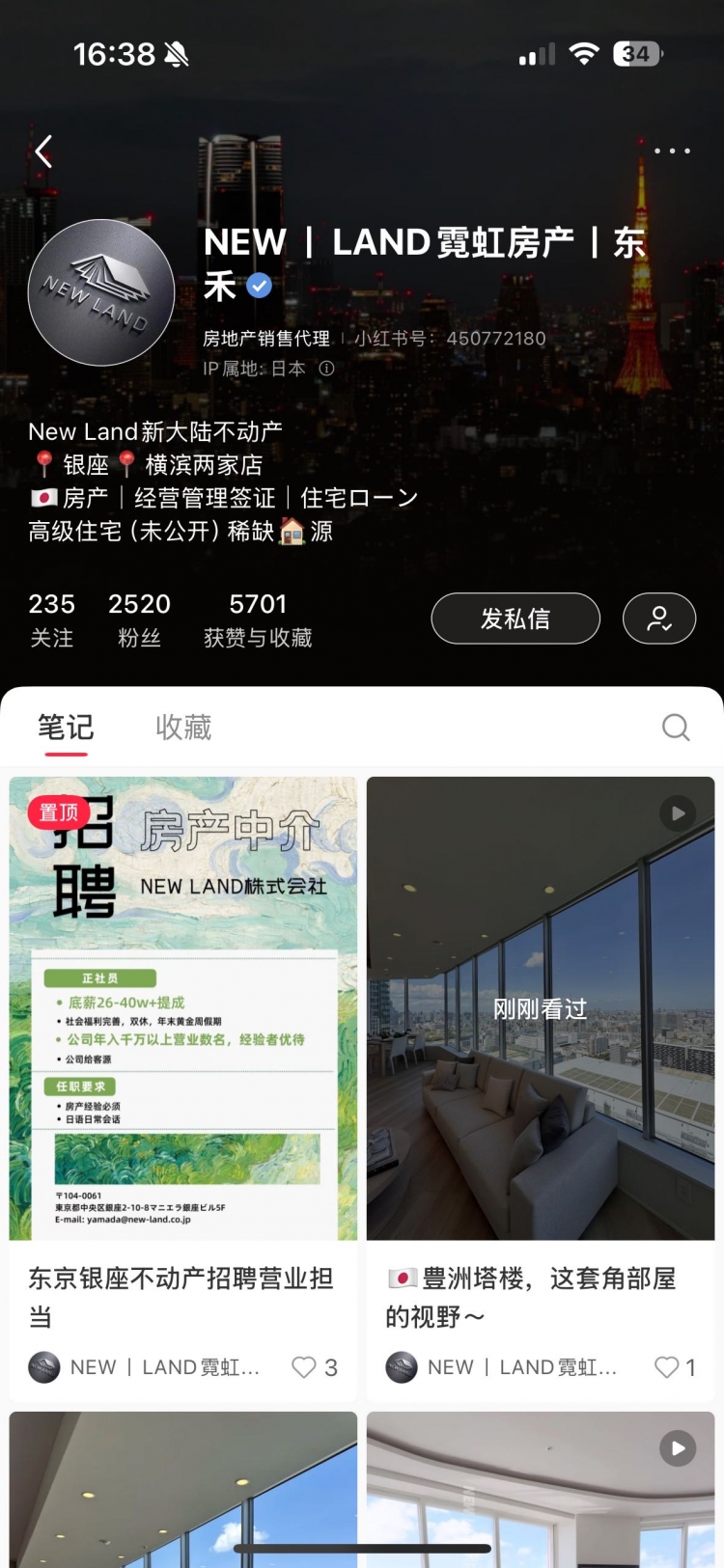Open the IP location info icon

coord(326,369)
